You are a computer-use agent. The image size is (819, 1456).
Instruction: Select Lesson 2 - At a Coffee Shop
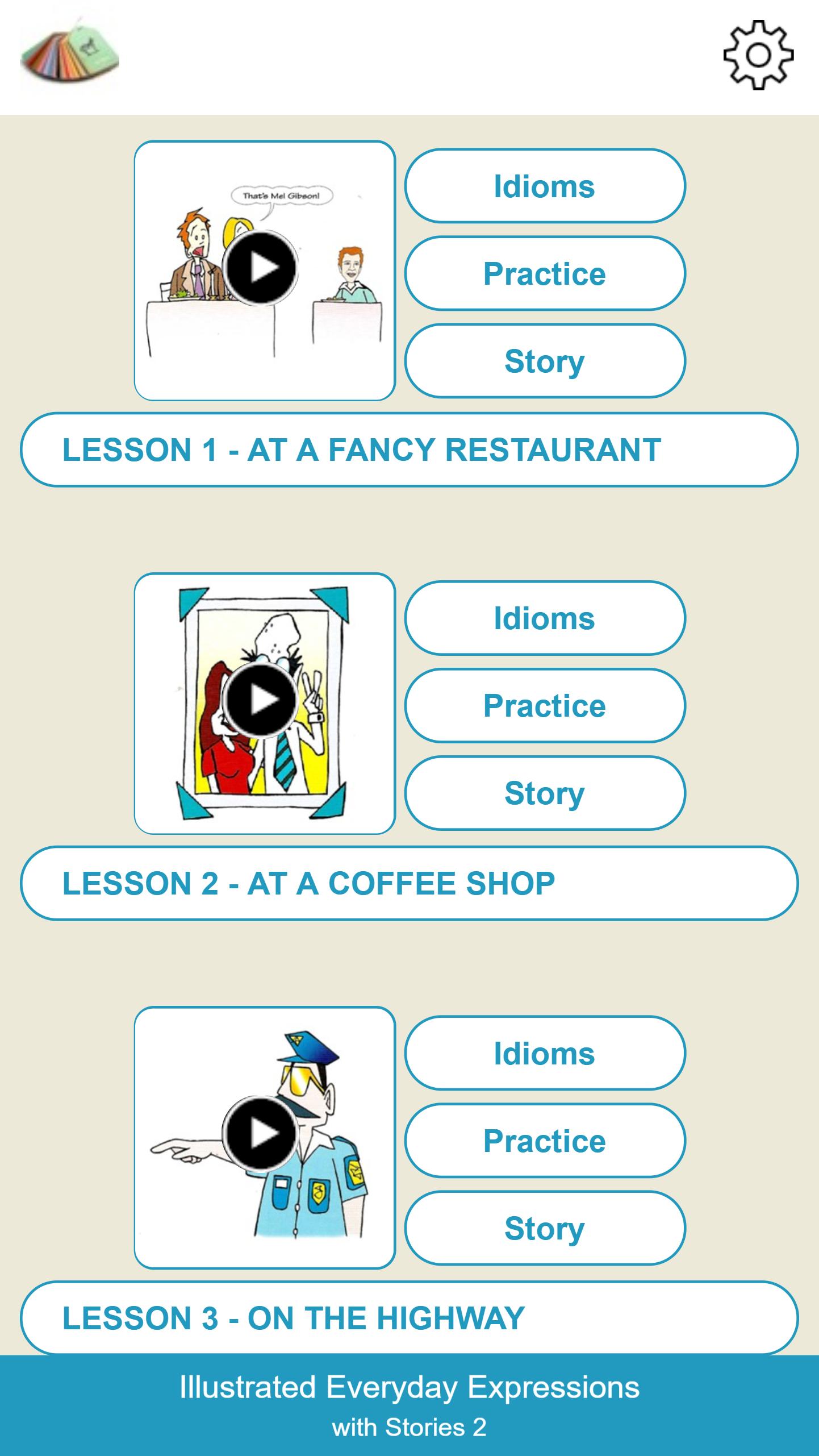[409, 883]
